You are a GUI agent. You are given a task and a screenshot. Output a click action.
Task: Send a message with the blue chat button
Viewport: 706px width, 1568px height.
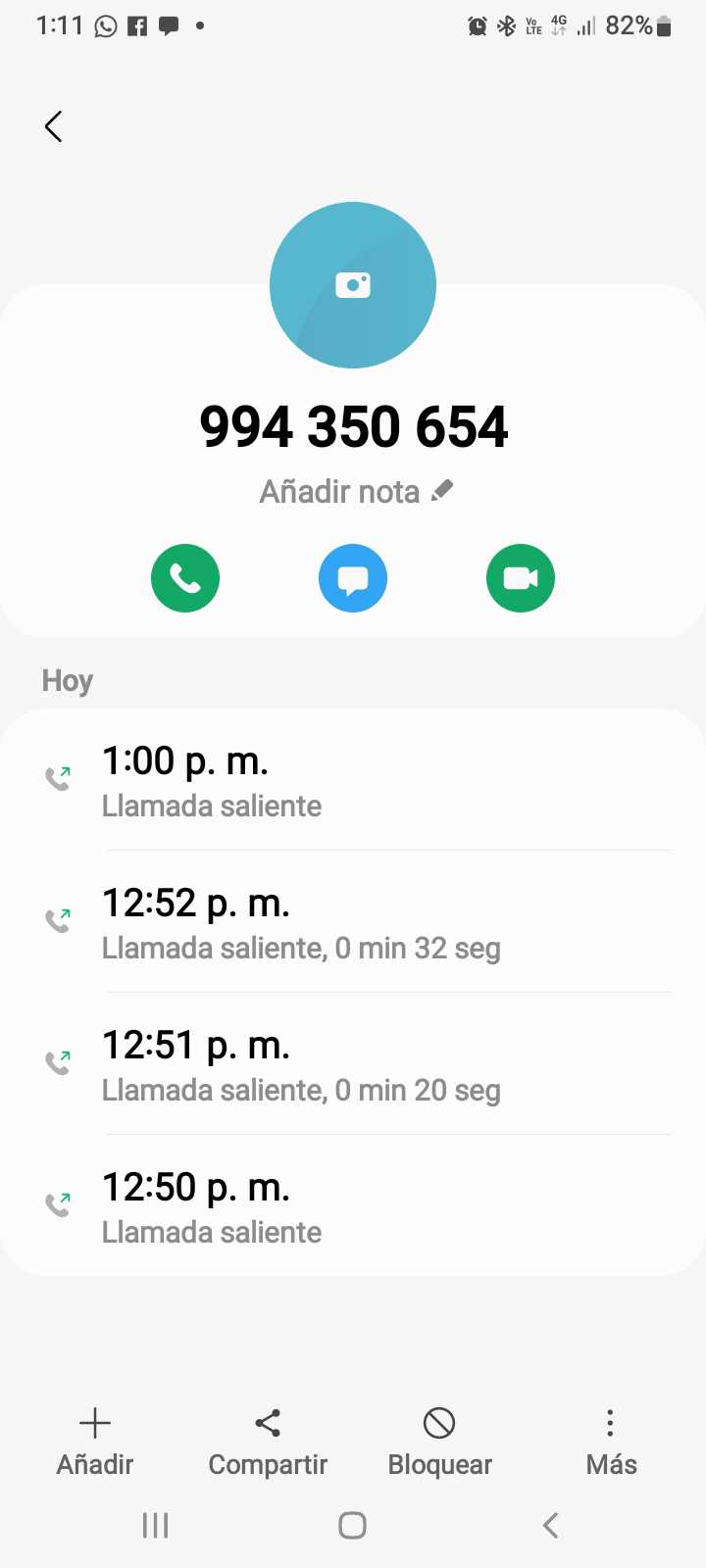[353, 578]
